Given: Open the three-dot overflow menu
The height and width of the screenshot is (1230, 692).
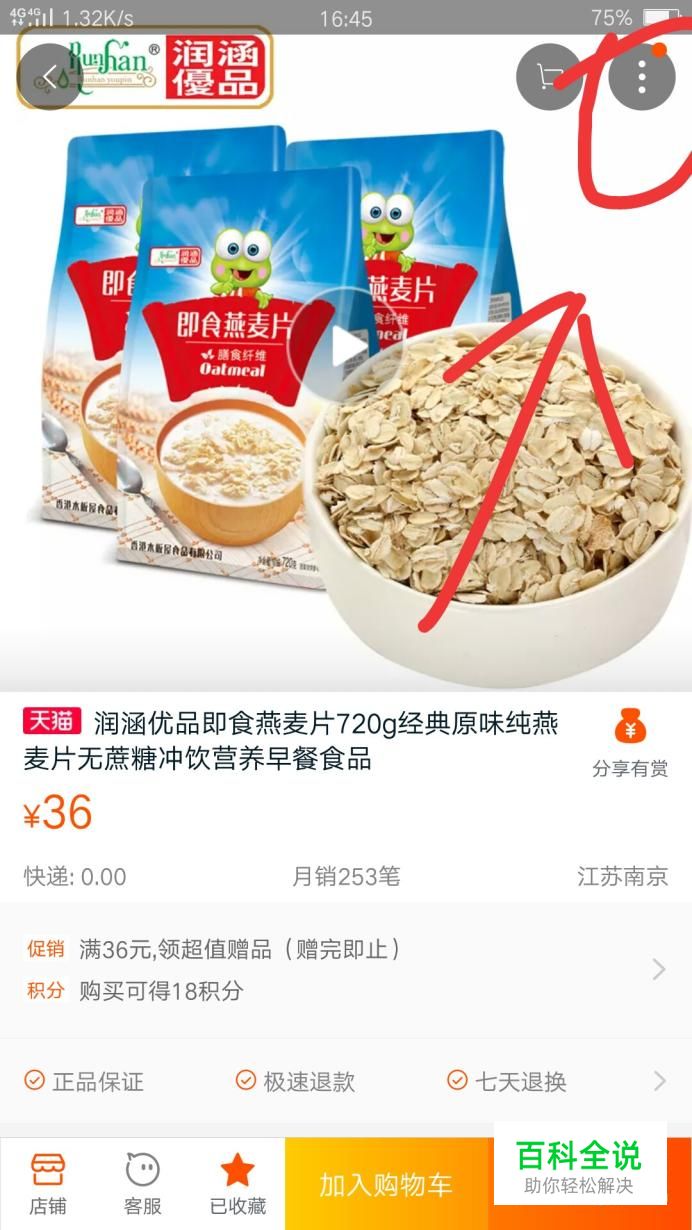Looking at the screenshot, I should pos(642,77).
